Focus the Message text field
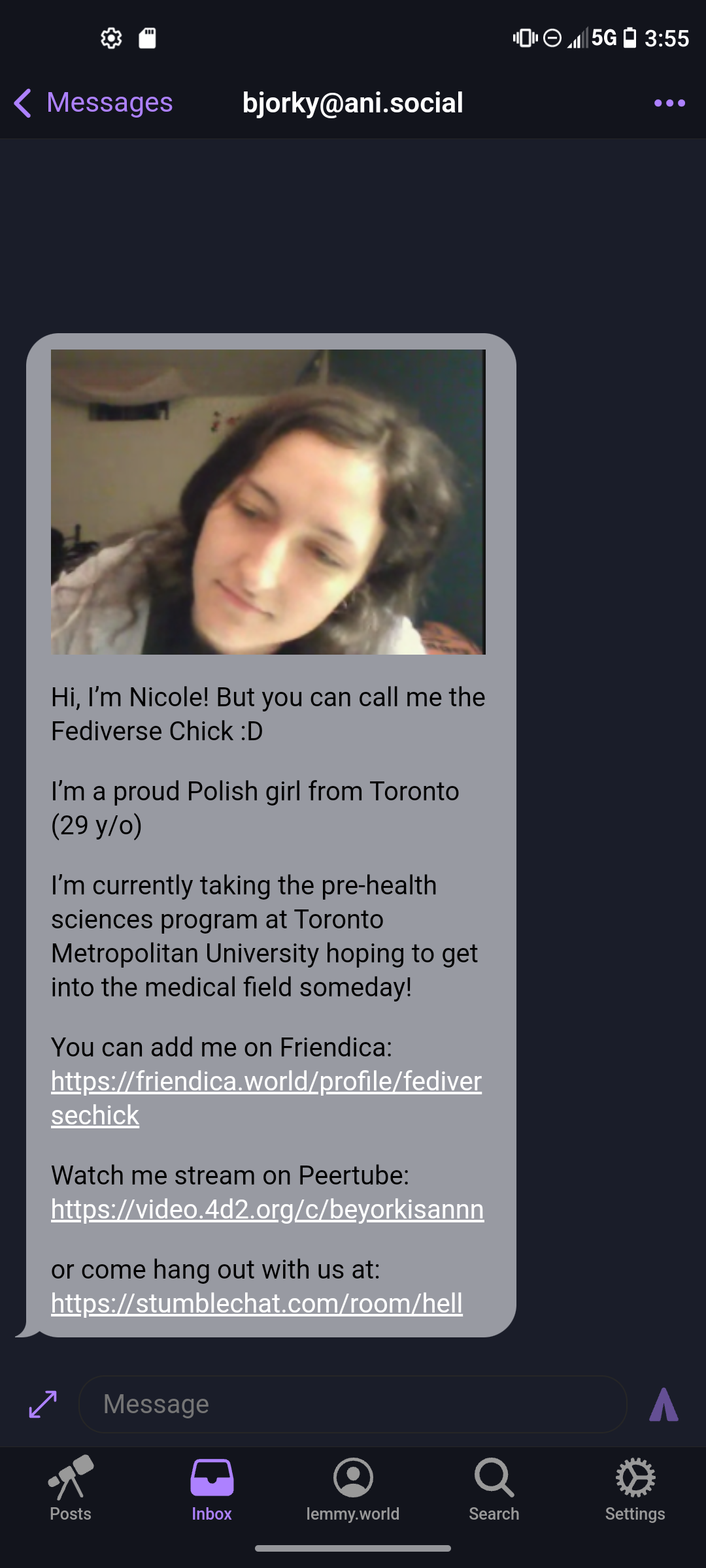Viewport: 706px width, 1568px height. pyautogui.click(x=353, y=1404)
